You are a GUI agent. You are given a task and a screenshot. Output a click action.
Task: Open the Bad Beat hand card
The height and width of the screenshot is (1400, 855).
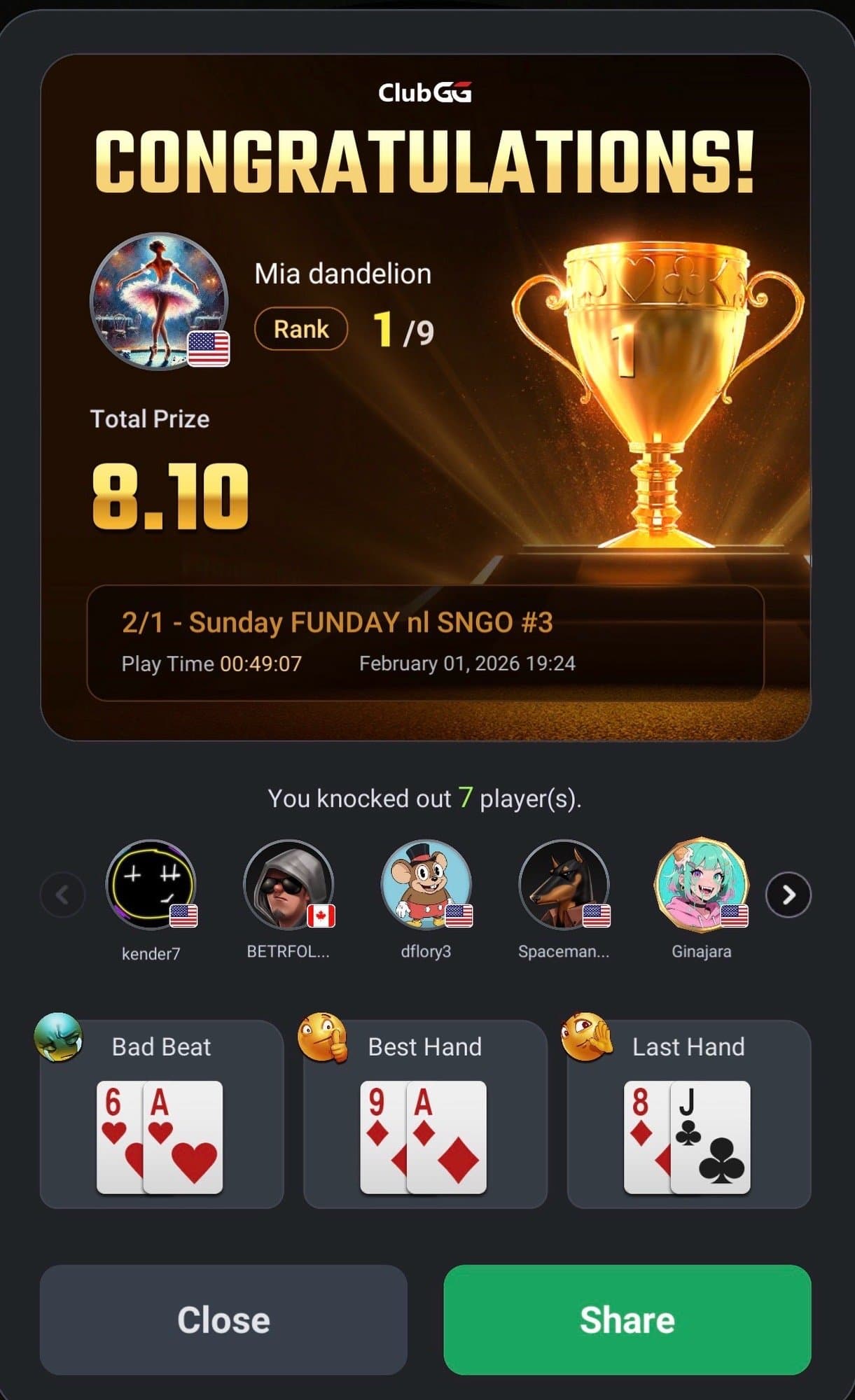tap(162, 1114)
